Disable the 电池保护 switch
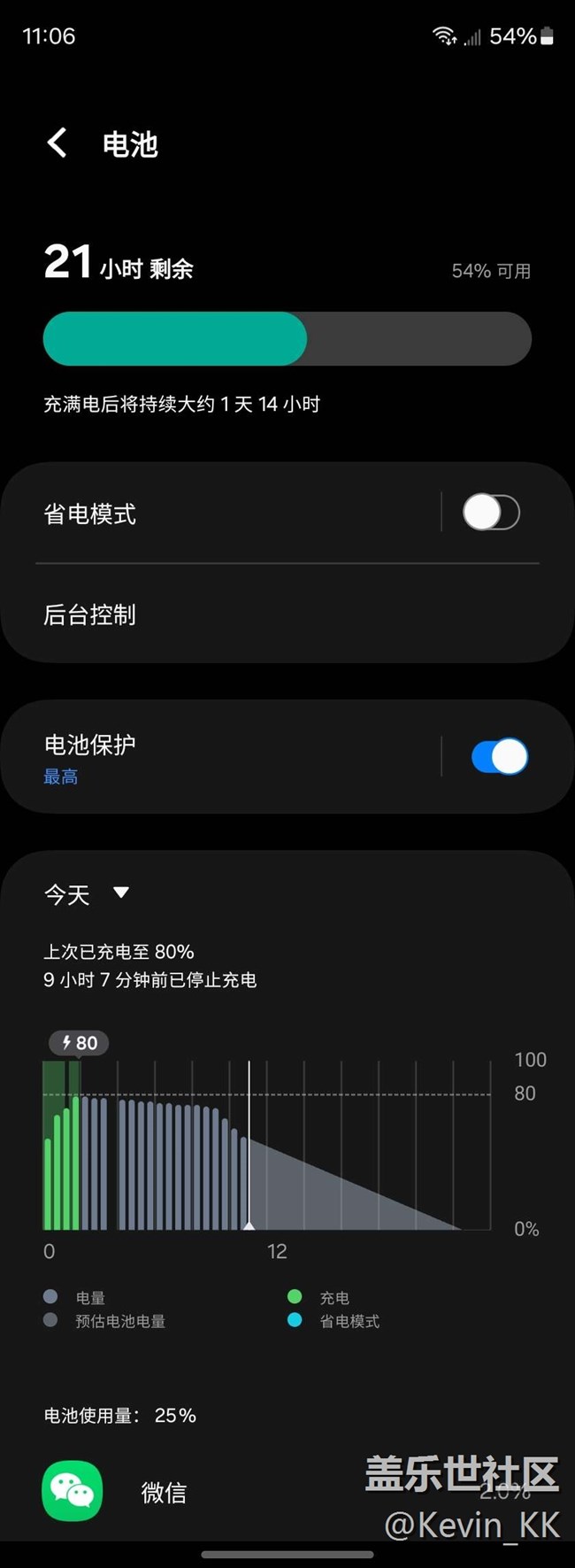 coord(499,757)
